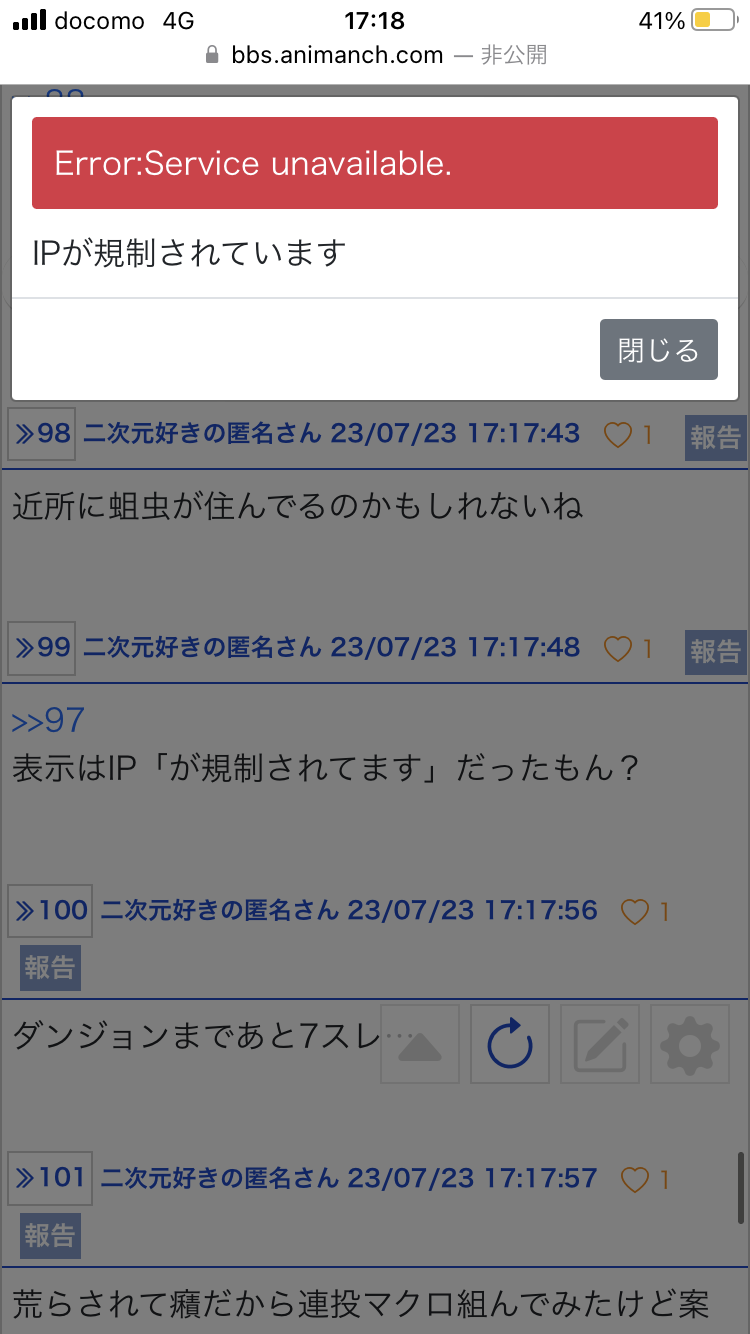Viewport: 750px width, 1334px height.
Task: Close the IP restriction error dialog
Action: (658, 350)
